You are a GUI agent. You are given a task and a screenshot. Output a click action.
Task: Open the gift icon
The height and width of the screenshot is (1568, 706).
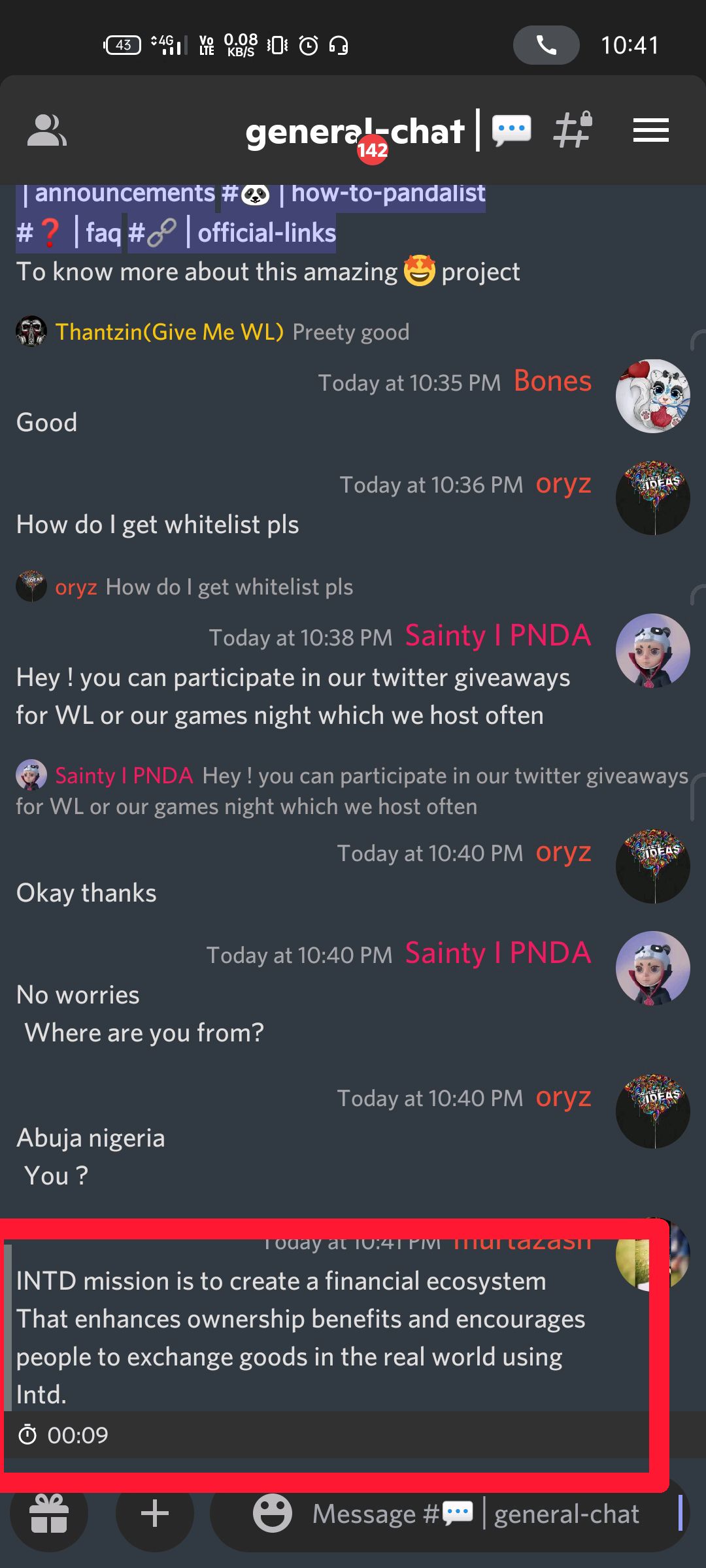(49, 1513)
